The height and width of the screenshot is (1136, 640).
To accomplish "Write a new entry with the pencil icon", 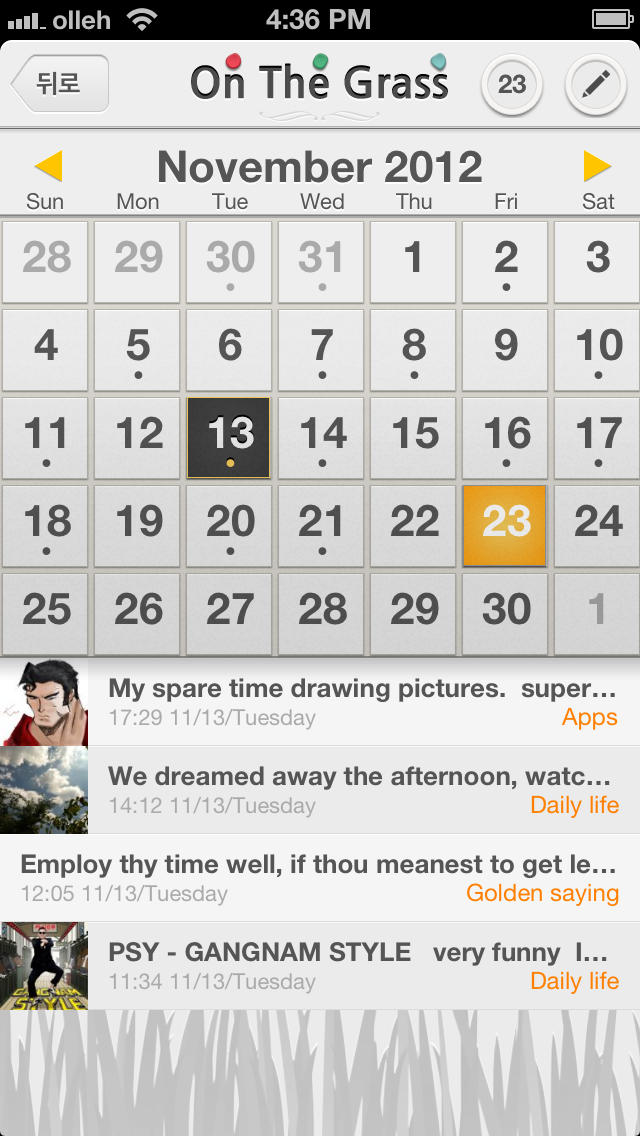I will tap(596, 84).
